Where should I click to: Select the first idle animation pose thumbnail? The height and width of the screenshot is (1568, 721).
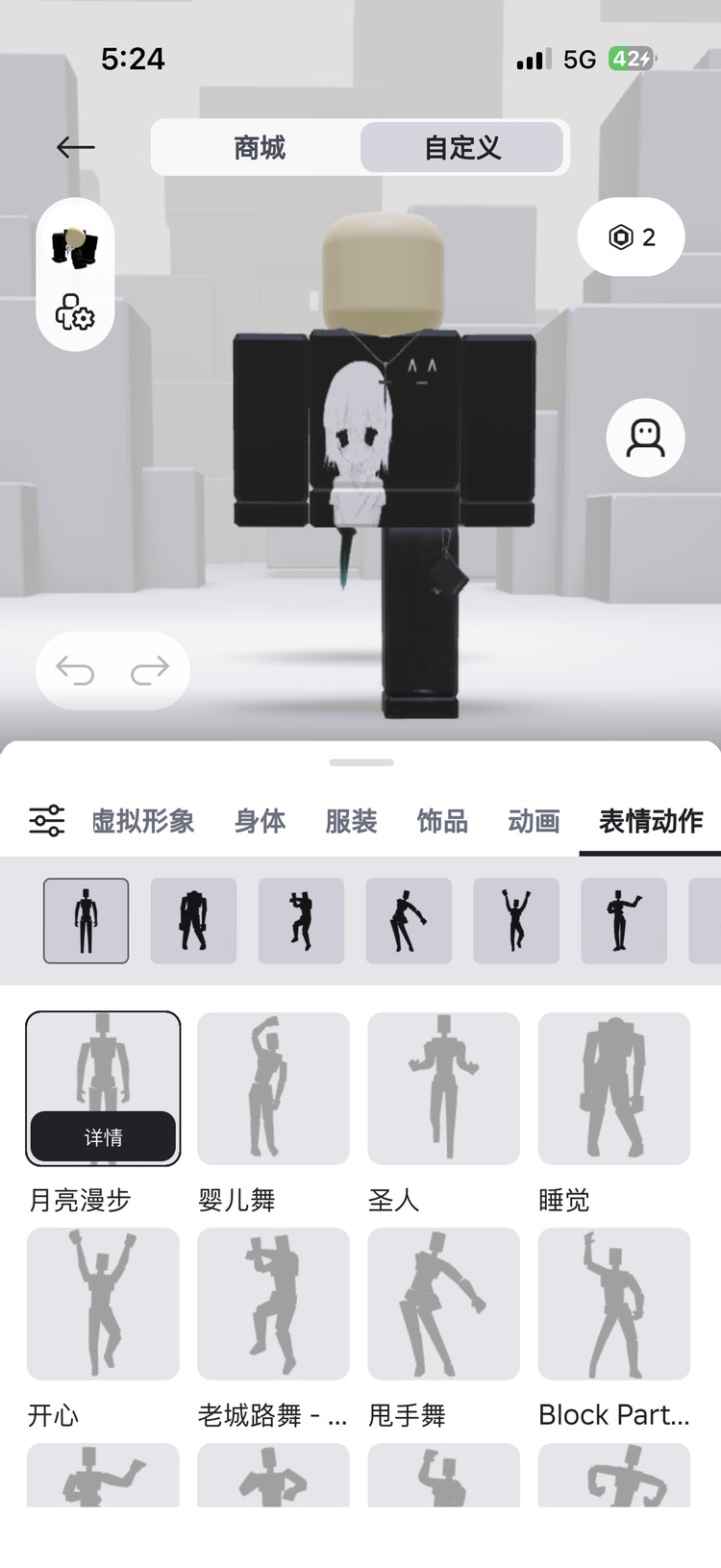86,920
